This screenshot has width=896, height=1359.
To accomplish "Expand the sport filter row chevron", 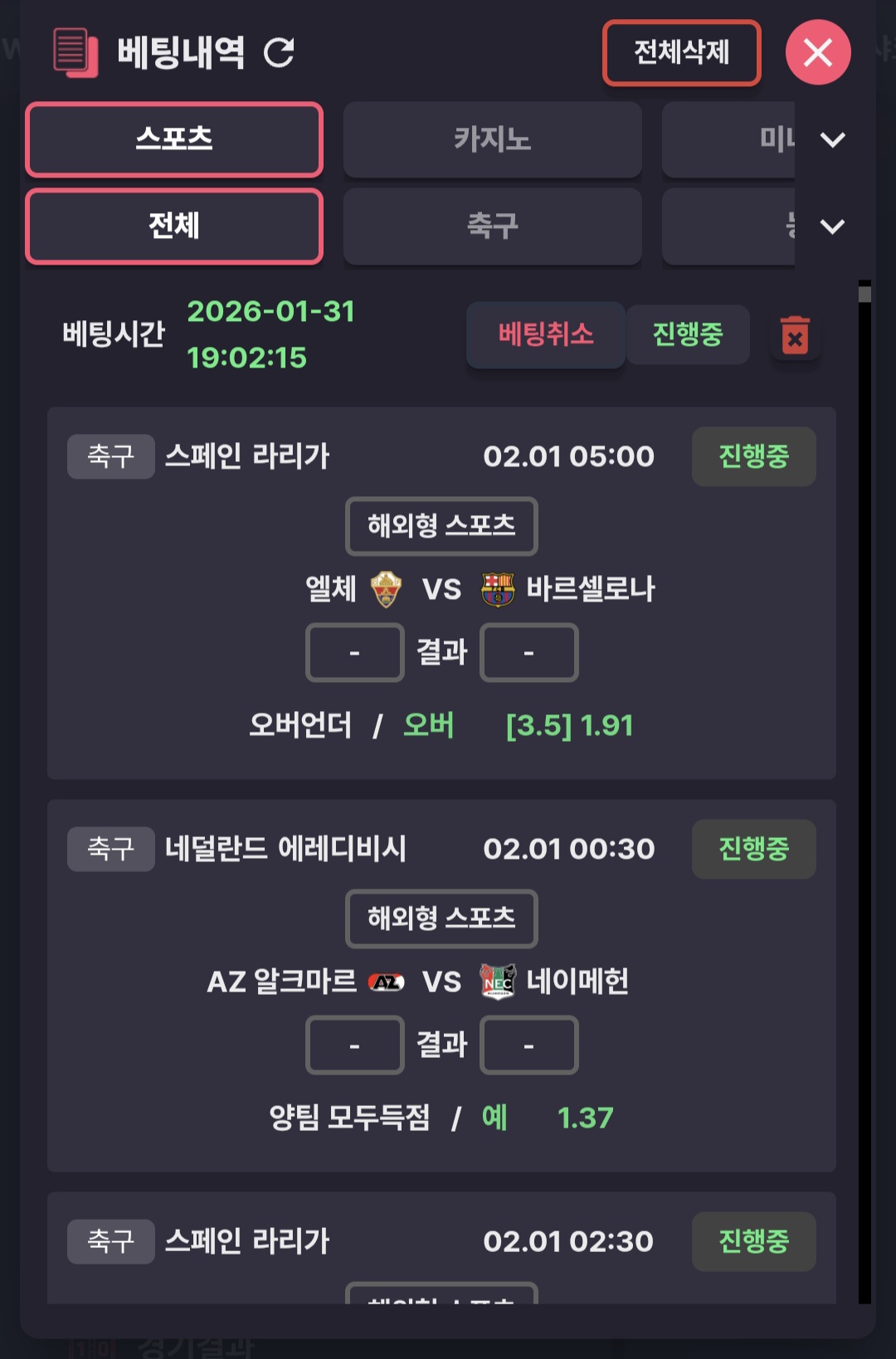I will 832,226.
